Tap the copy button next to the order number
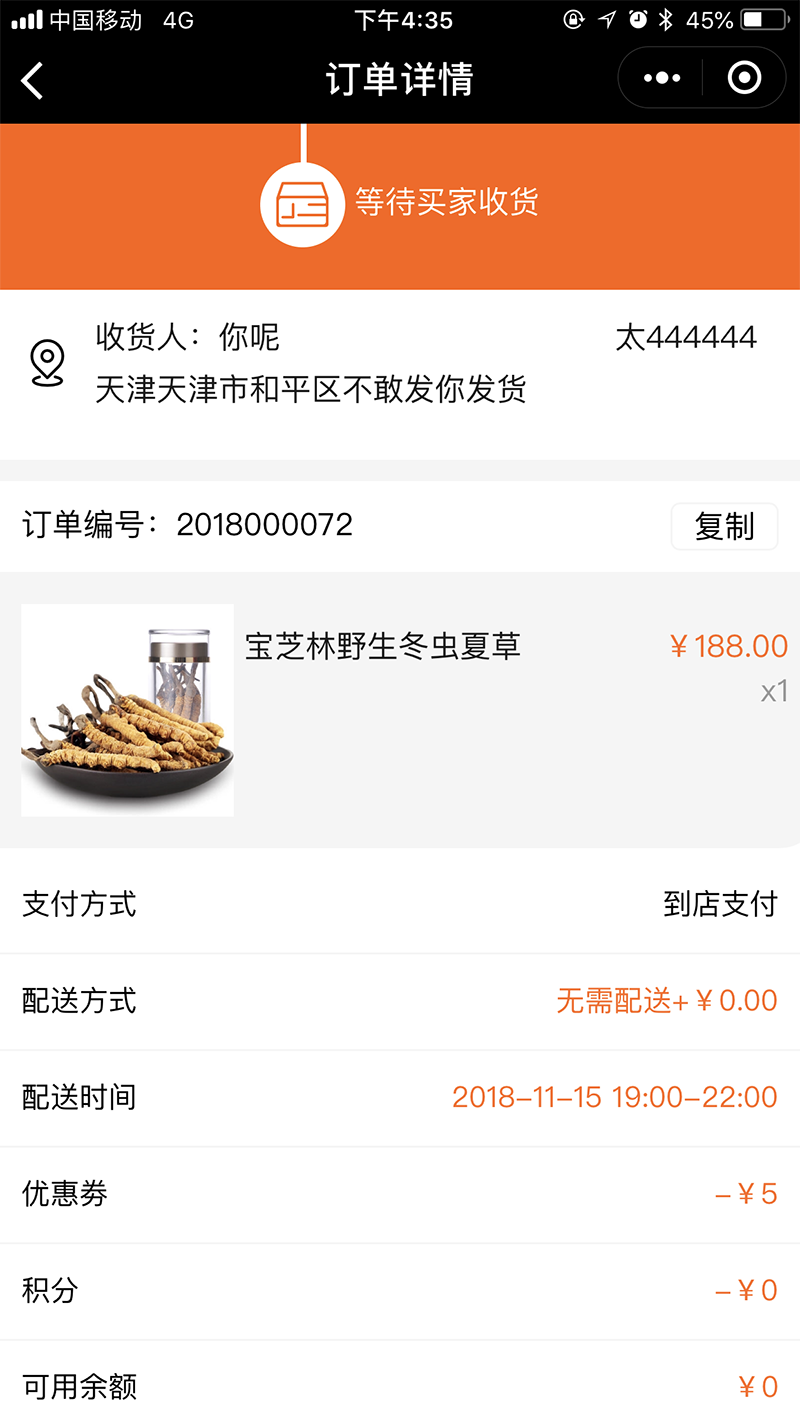This screenshot has height=1422, width=800. point(724,525)
